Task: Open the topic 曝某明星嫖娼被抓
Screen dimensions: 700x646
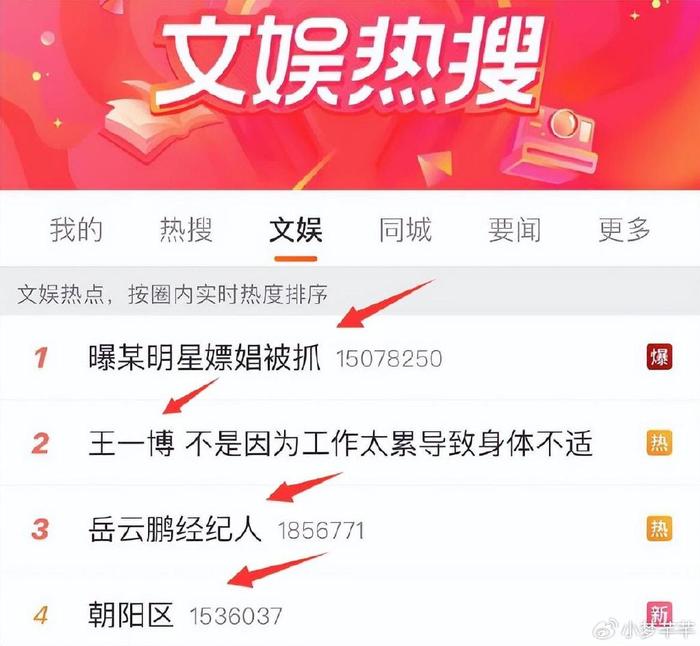Action: point(205,357)
